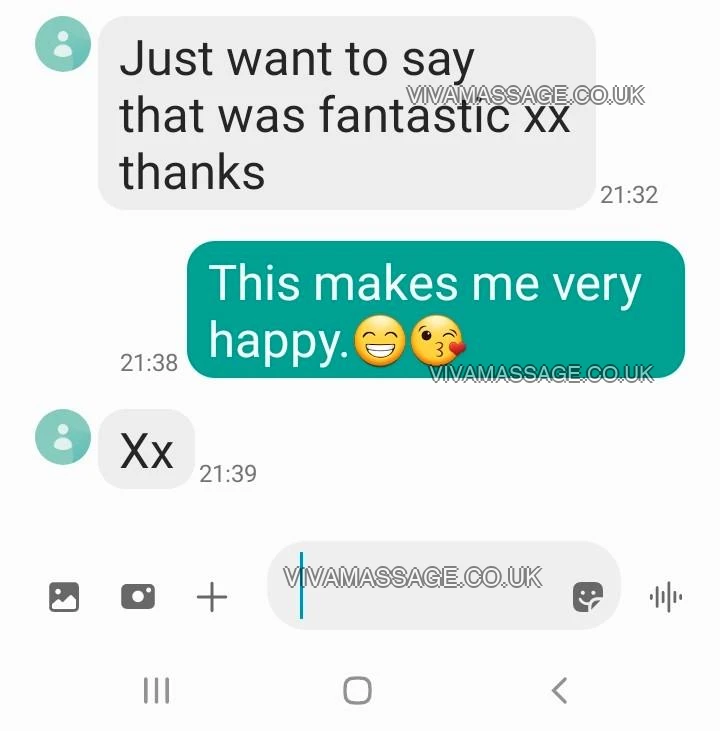Open the plus attachment menu
This screenshot has height=731, width=720.
(x=211, y=598)
